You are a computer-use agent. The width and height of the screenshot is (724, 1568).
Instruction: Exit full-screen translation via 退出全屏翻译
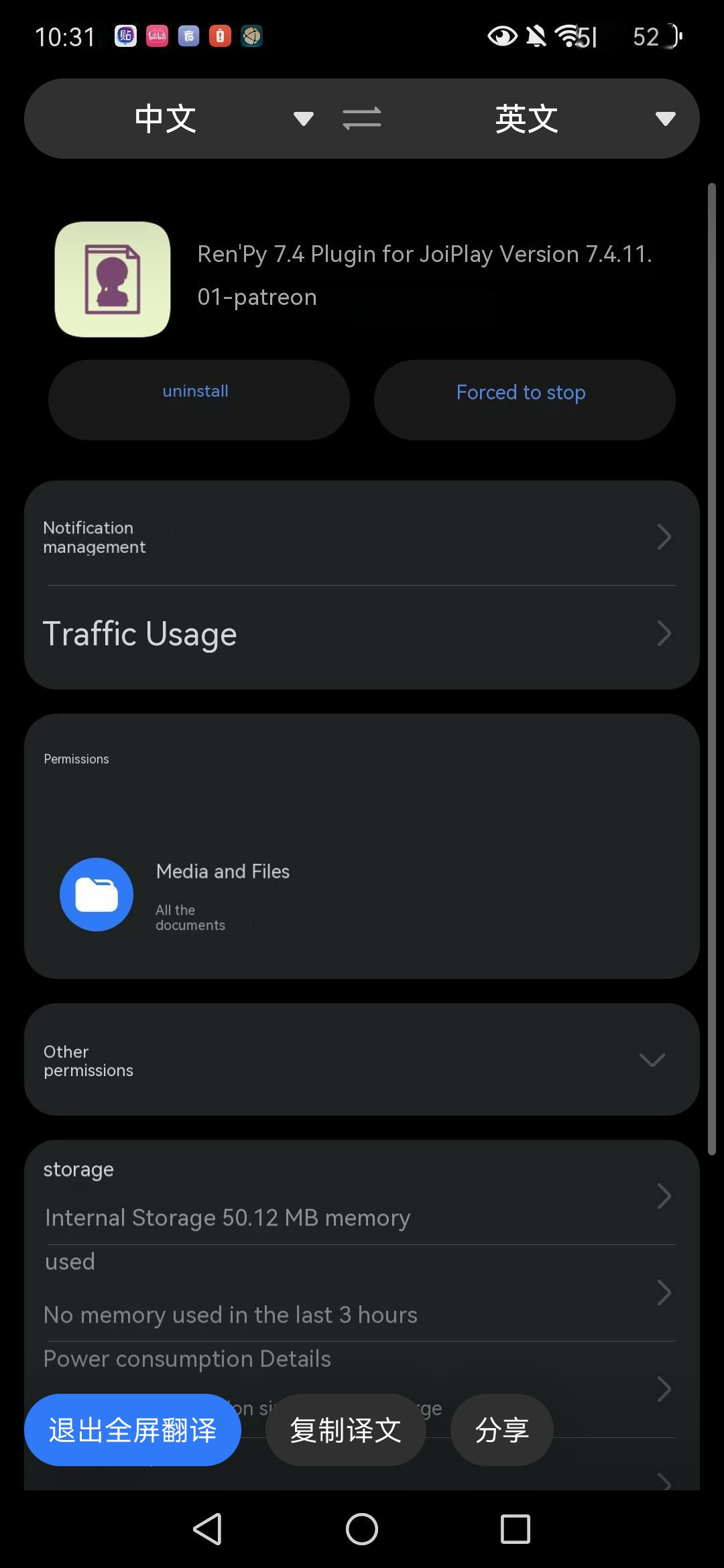coord(133,1429)
